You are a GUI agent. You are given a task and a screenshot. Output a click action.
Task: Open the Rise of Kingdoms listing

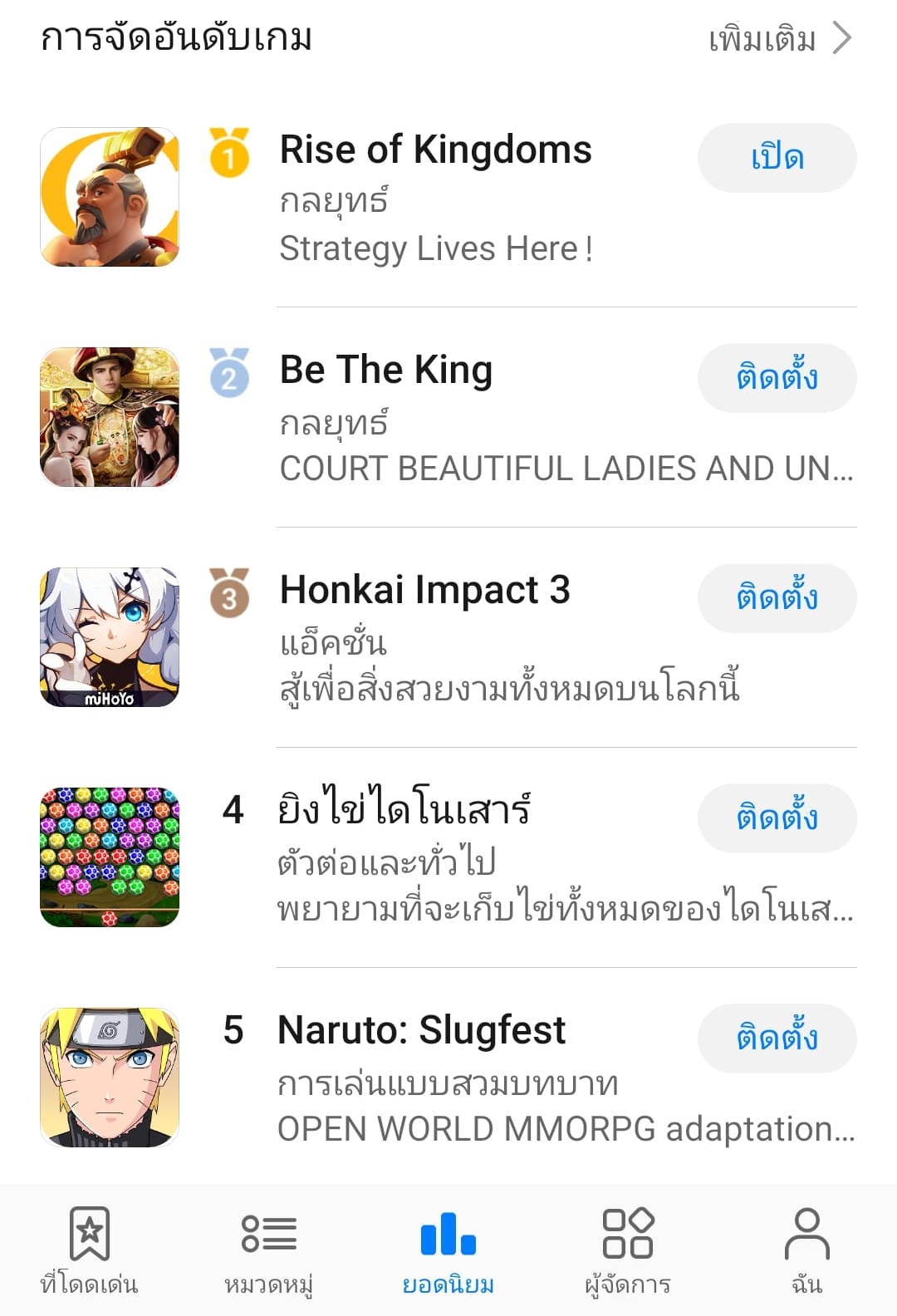click(x=435, y=150)
